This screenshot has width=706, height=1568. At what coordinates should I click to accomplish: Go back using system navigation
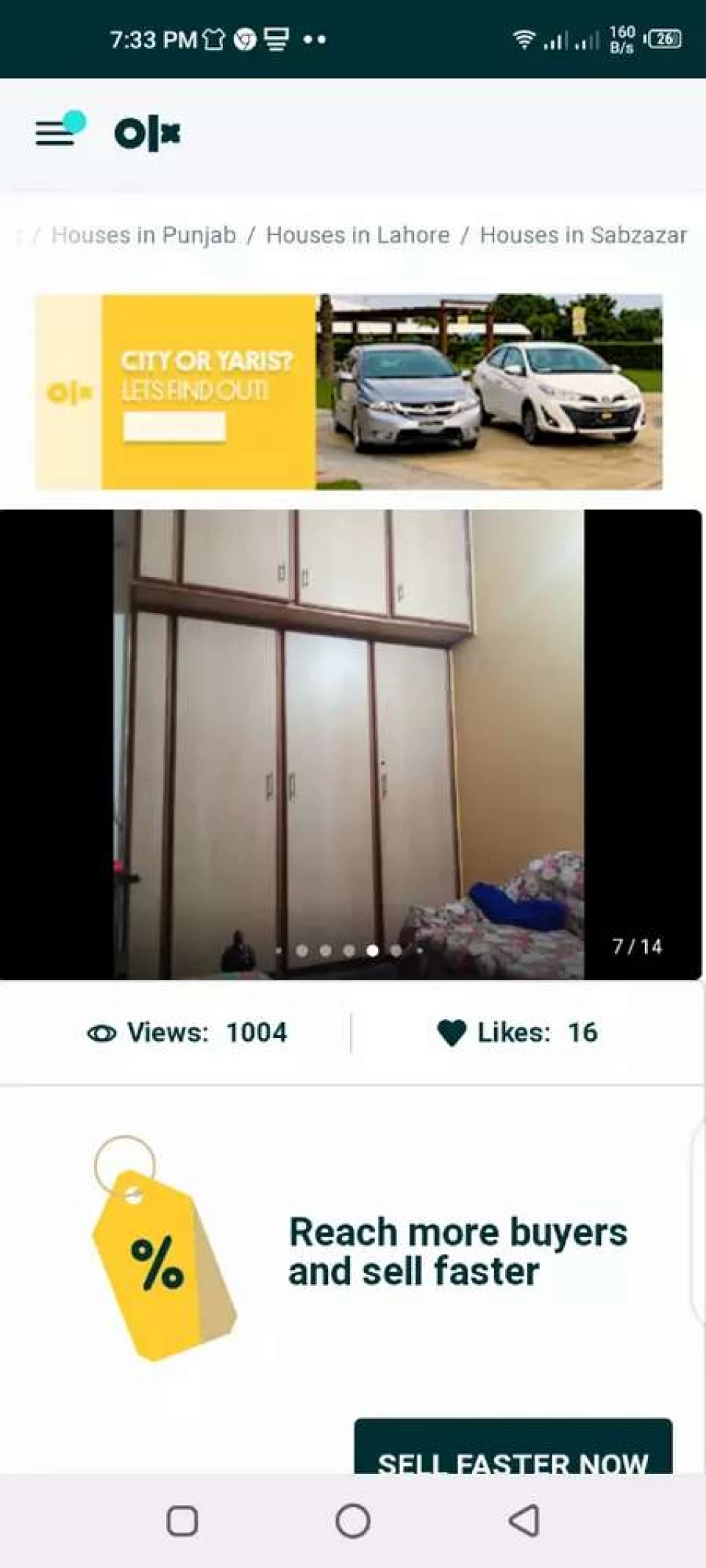point(524,1521)
